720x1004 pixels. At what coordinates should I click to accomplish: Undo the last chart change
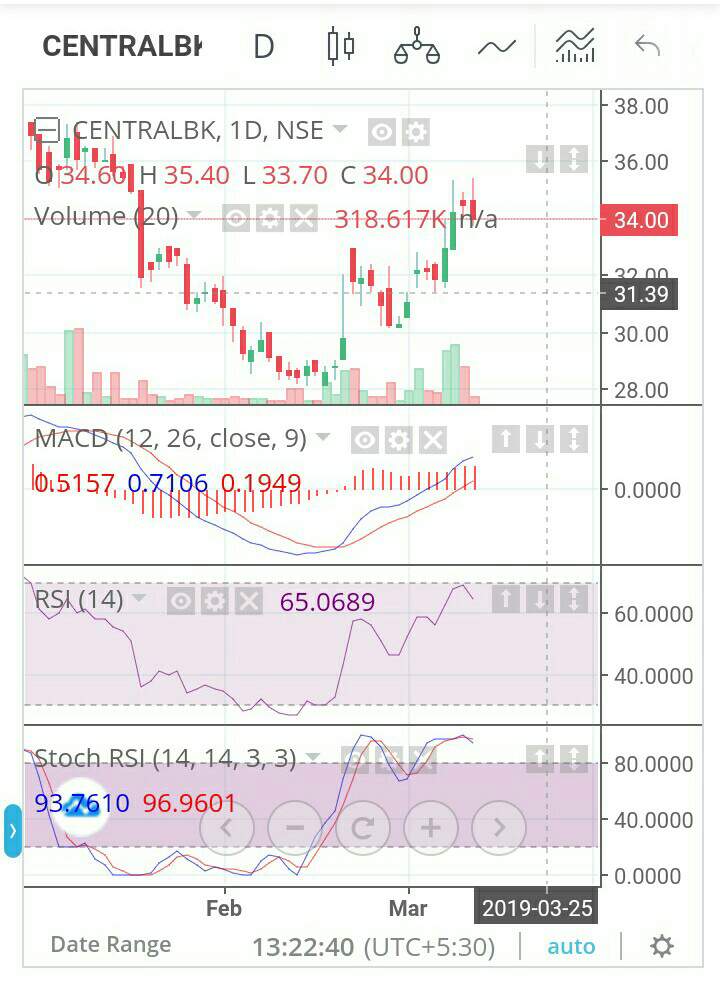tap(647, 46)
